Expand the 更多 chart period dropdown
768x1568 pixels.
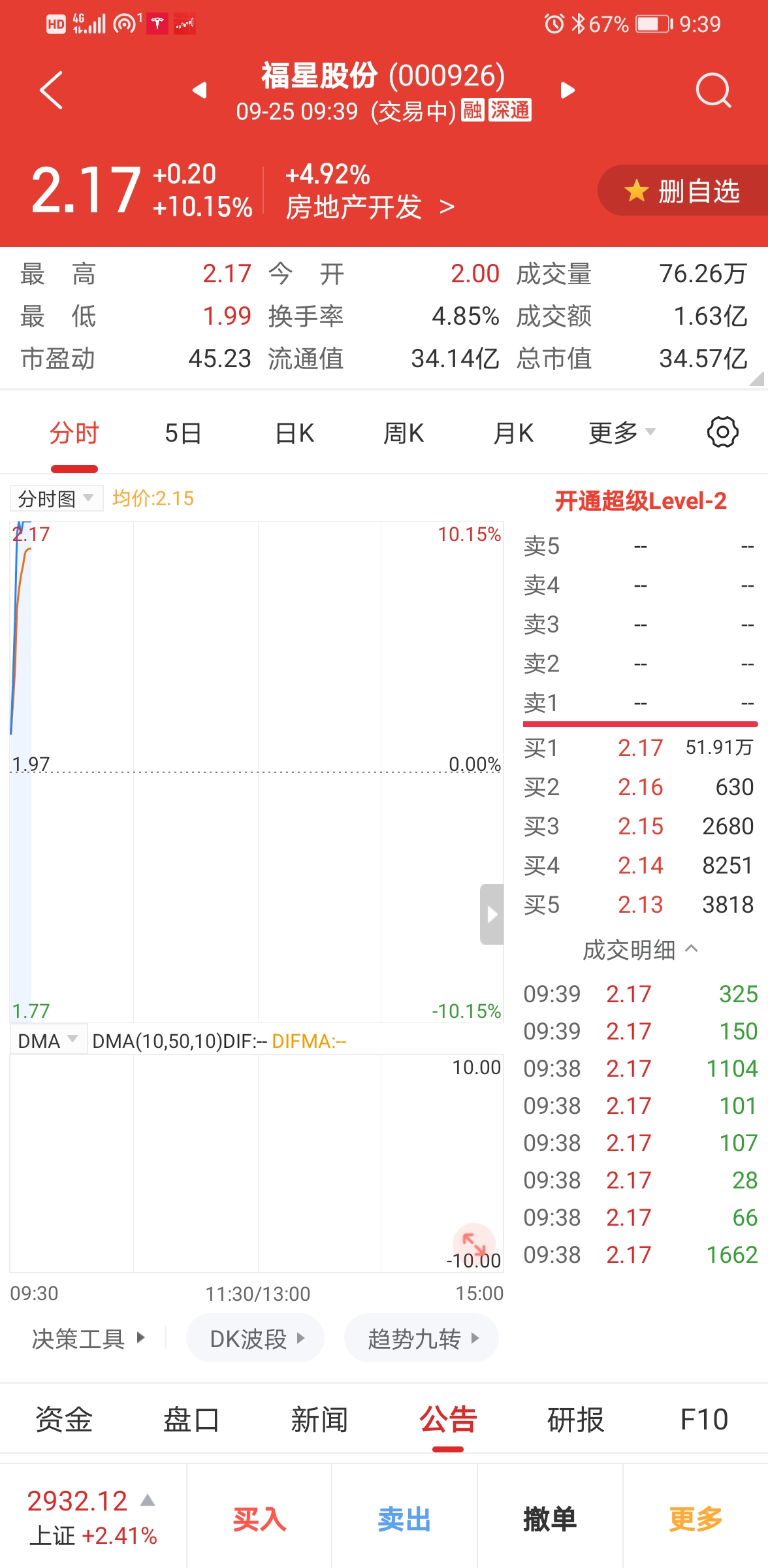click(621, 433)
